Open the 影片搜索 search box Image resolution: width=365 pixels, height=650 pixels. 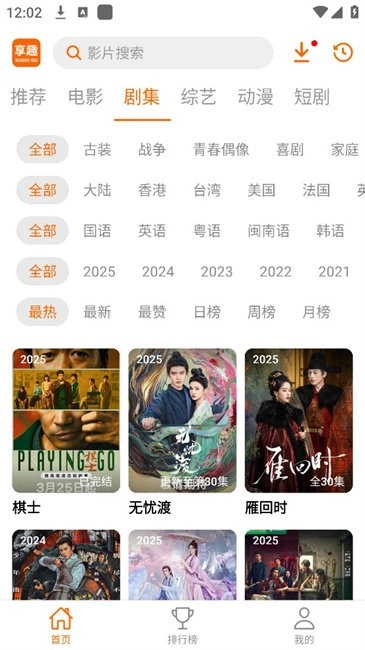163,53
